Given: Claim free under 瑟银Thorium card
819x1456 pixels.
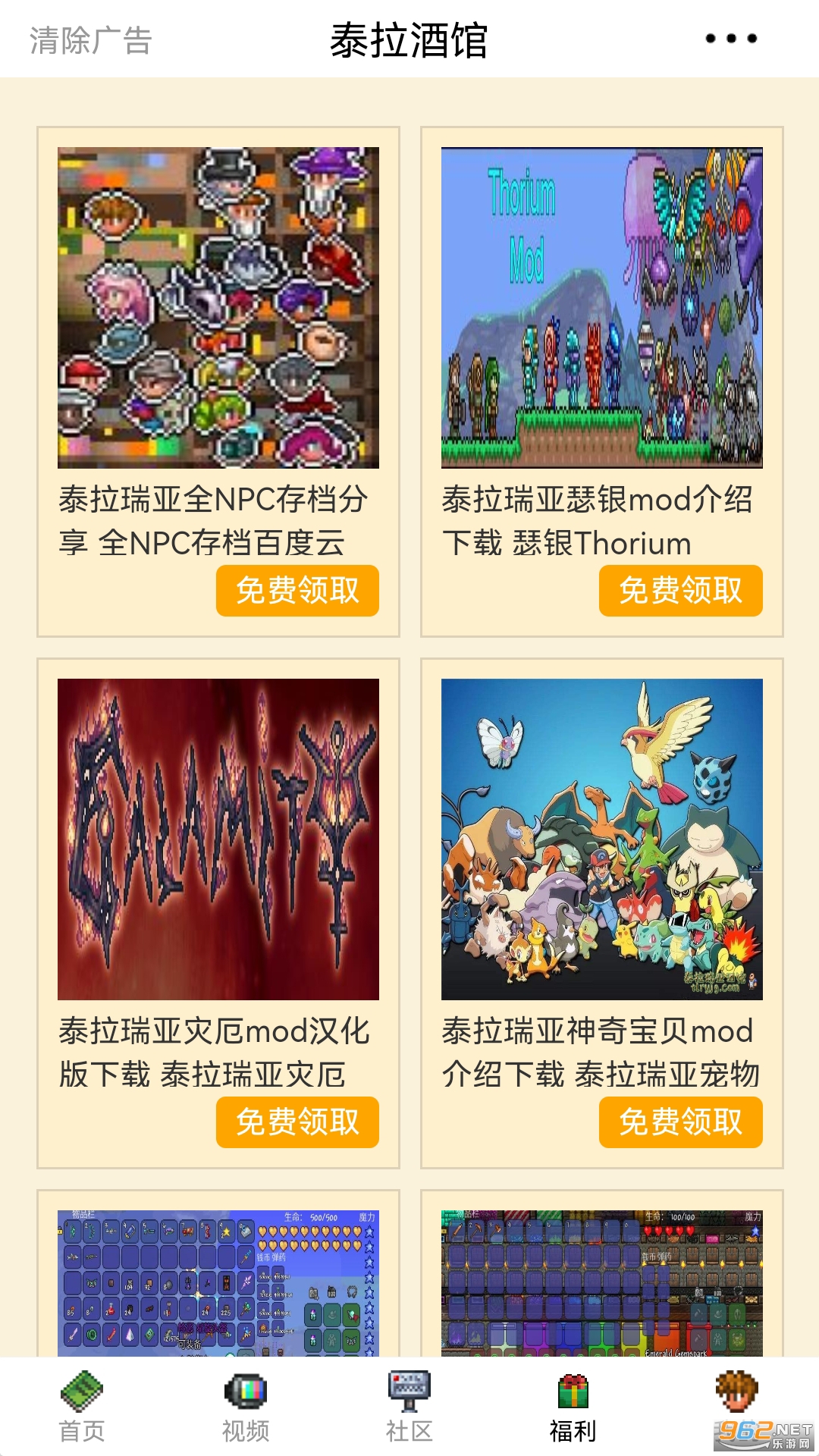Looking at the screenshot, I should pyautogui.click(x=681, y=590).
